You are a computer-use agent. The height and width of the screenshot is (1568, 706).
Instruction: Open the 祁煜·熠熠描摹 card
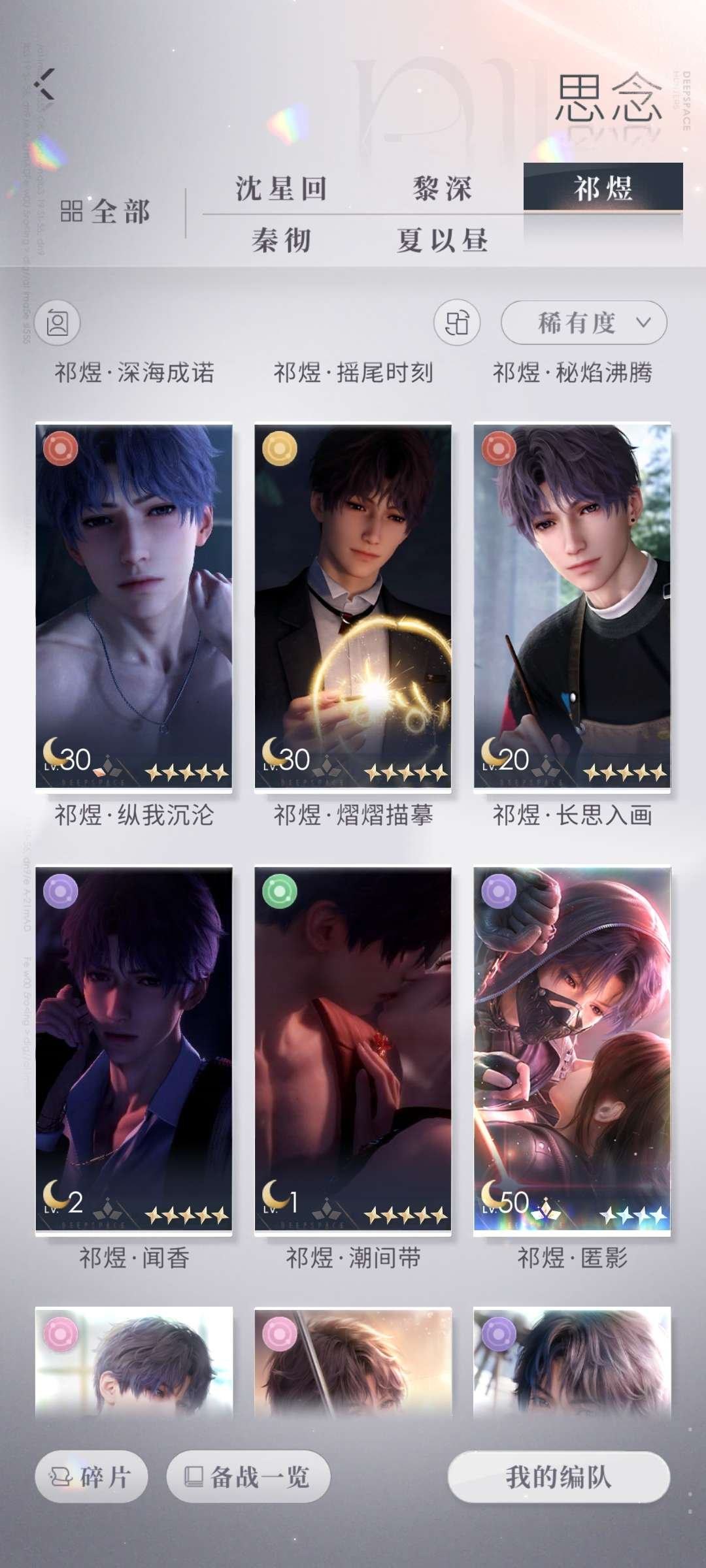coord(353,608)
